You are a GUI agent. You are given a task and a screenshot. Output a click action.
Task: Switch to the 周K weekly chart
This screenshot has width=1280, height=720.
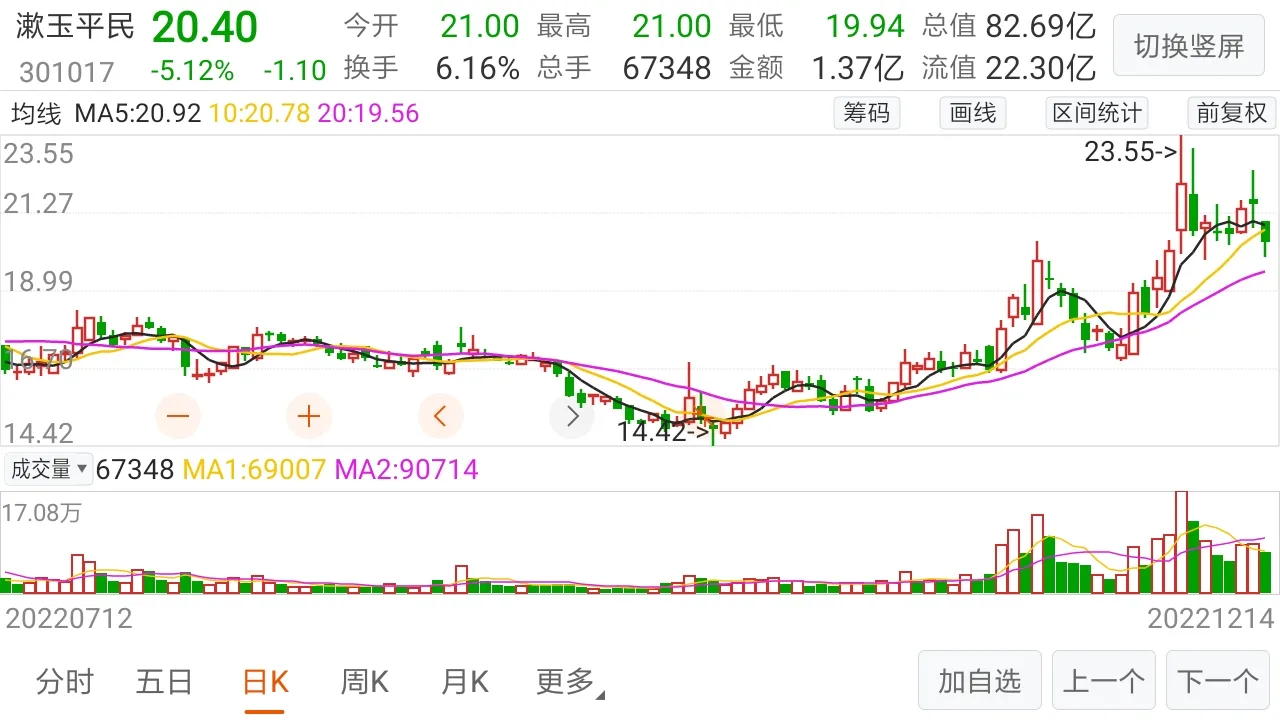pos(364,682)
